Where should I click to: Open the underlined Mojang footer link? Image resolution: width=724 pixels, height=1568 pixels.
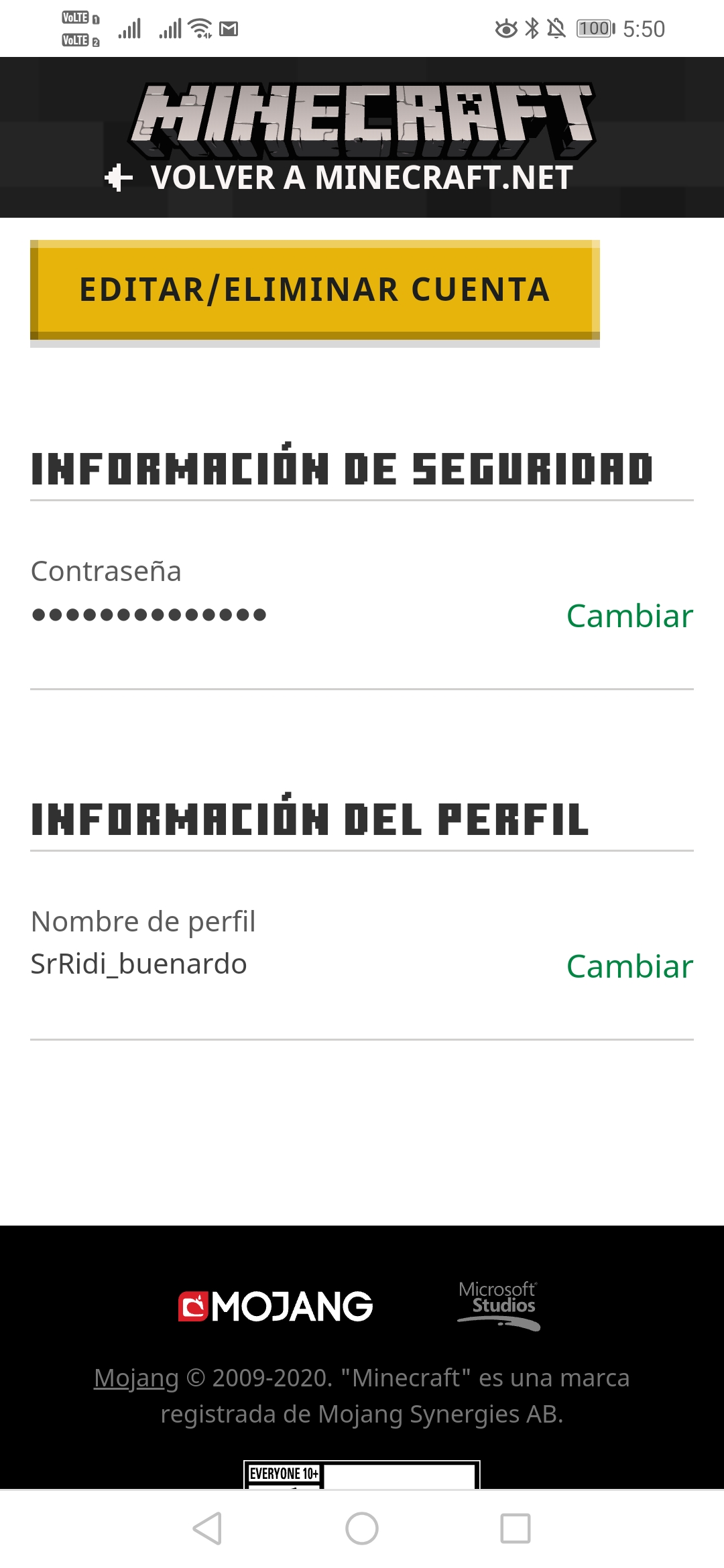136,1378
